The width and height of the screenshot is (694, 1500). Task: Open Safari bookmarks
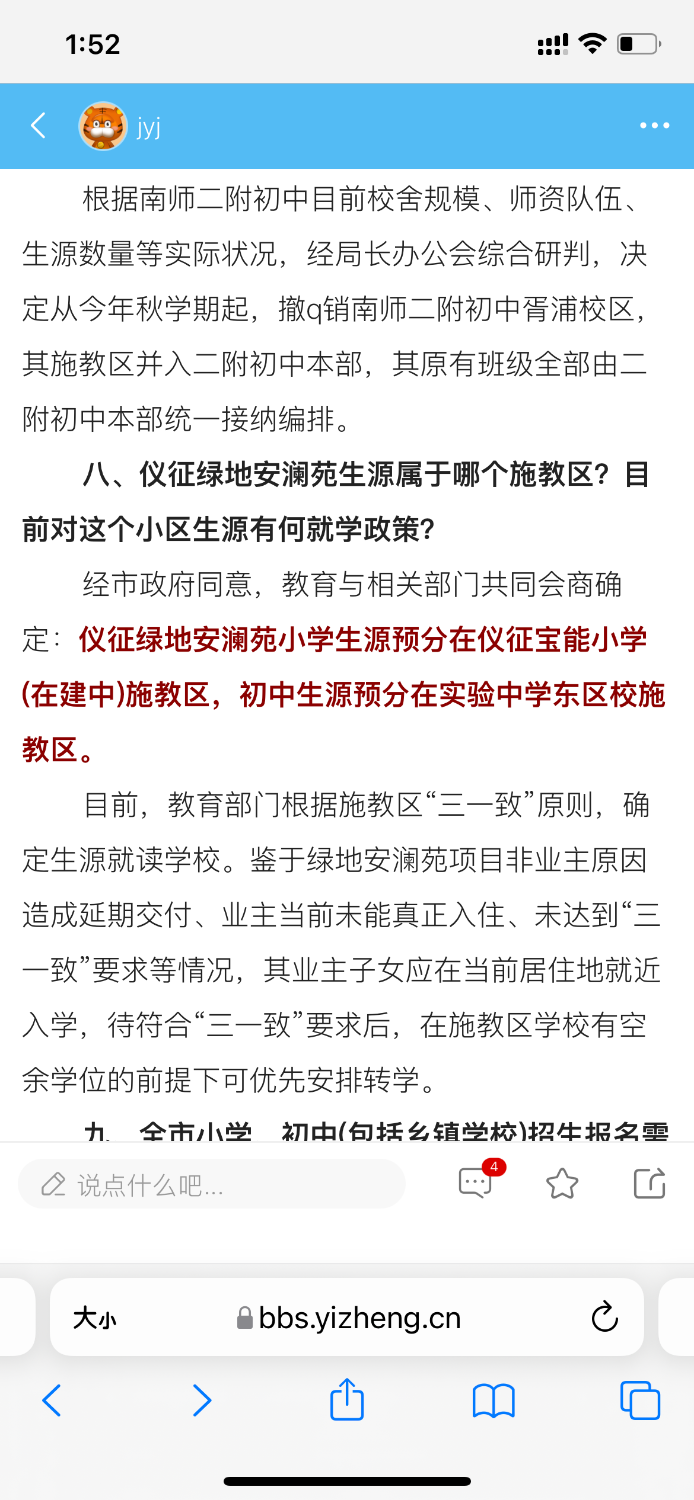(x=494, y=1402)
